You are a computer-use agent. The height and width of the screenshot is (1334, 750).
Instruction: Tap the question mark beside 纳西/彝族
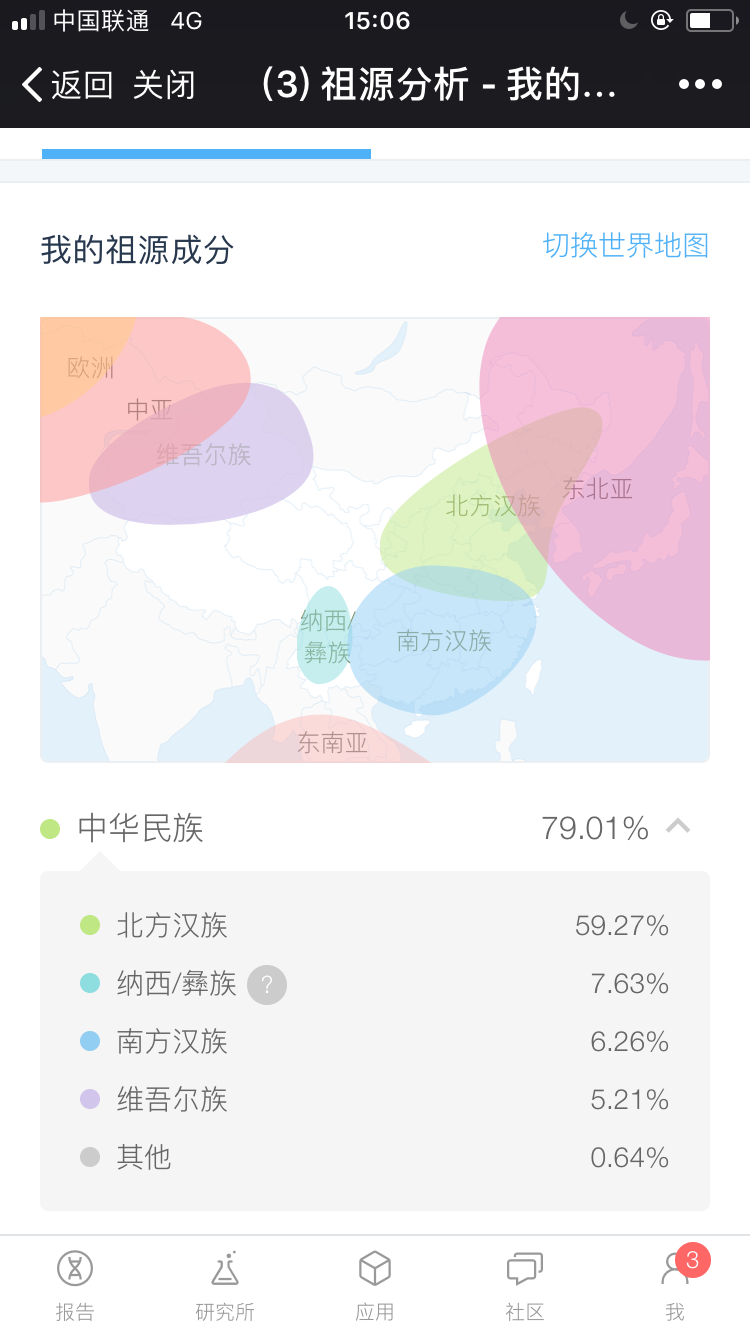[x=267, y=984]
